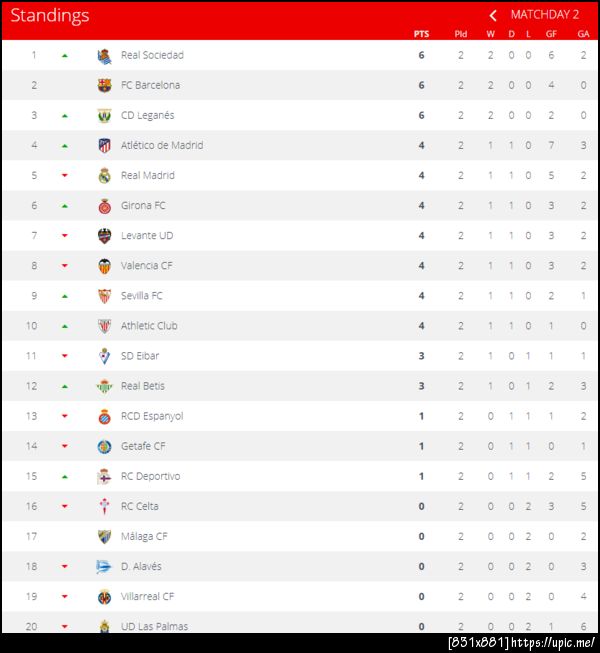The width and height of the screenshot is (600, 653).
Task: Tap the Sevilla FC row
Action: pyautogui.click(x=141, y=295)
